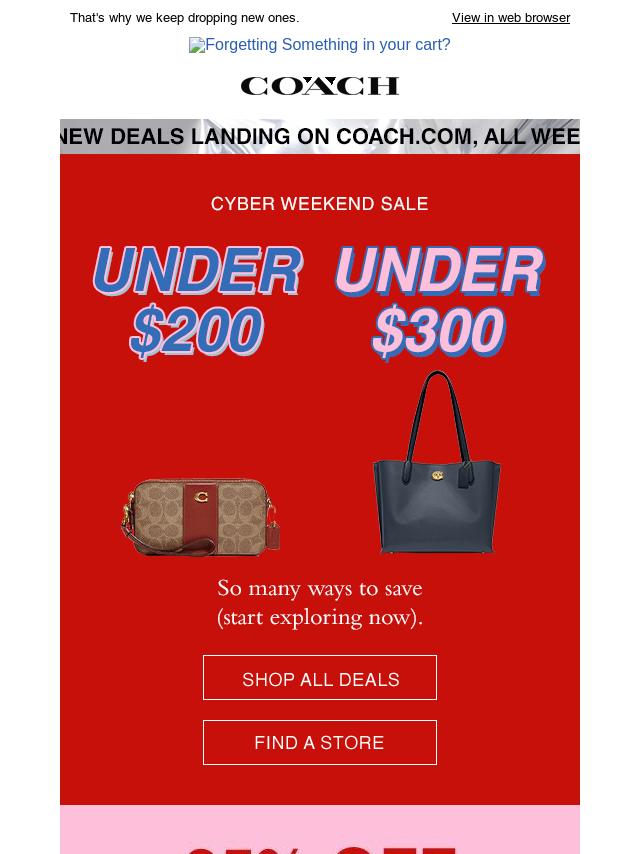Viewport: 640px width, 854px height.
Task: Open the Under $200 deals tile
Action: click(198, 400)
